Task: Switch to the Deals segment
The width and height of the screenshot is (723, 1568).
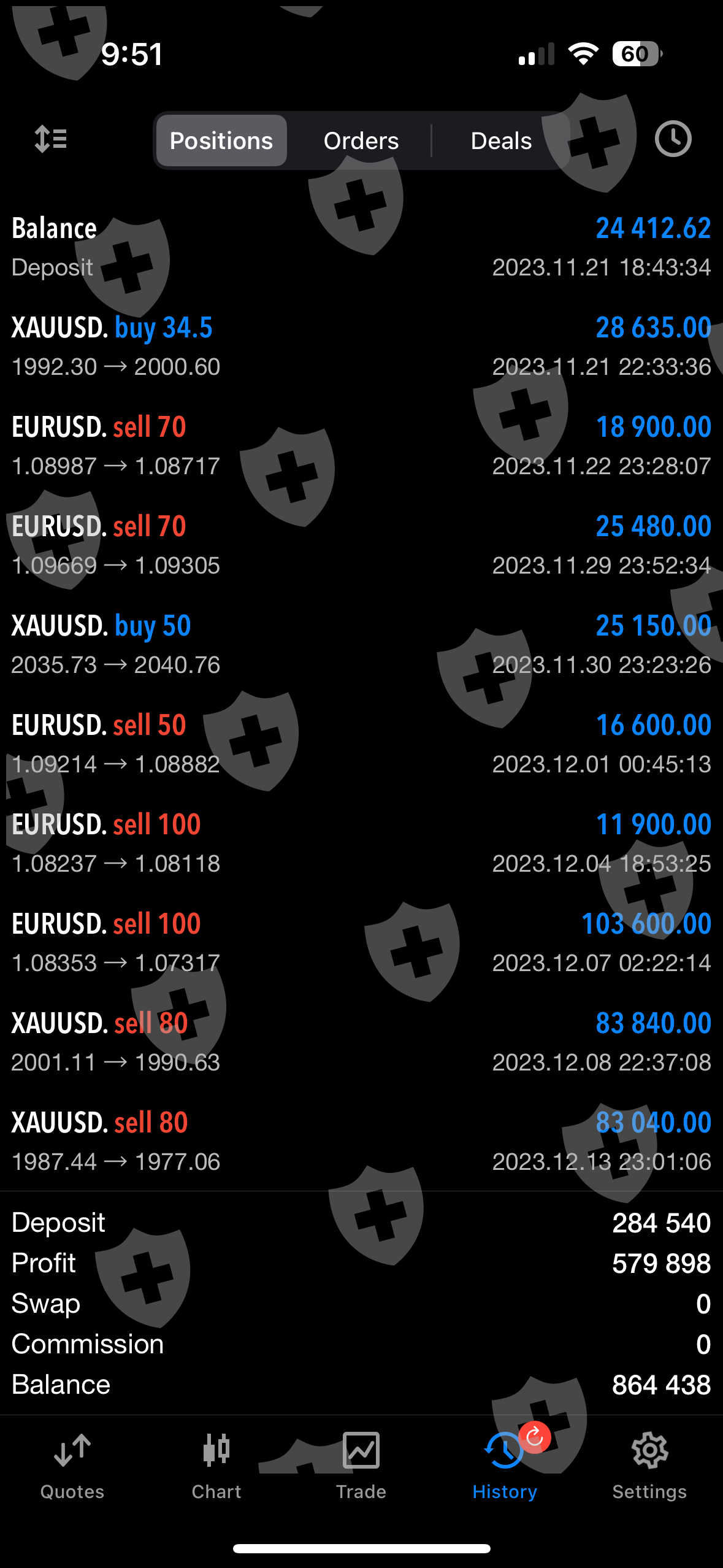Action: [x=501, y=140]
